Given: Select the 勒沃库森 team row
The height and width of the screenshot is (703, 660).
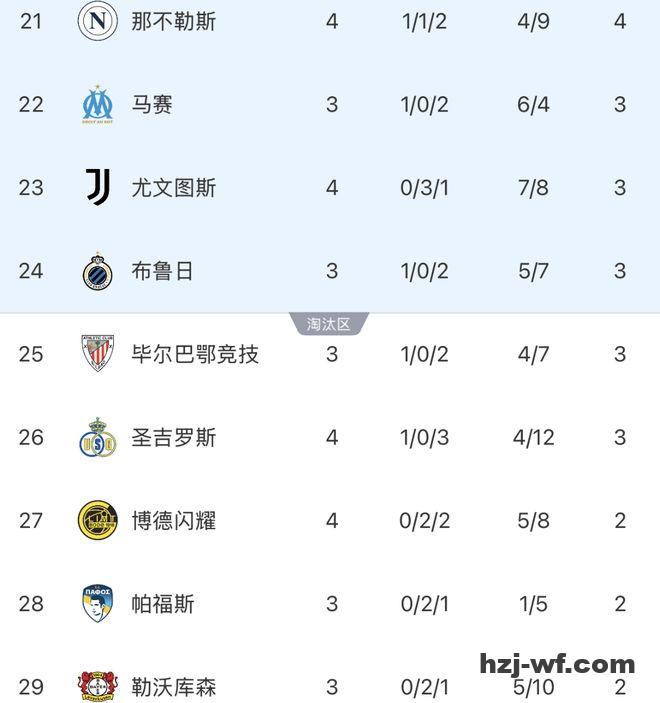Looking at the screenshot, I should 174,686.
